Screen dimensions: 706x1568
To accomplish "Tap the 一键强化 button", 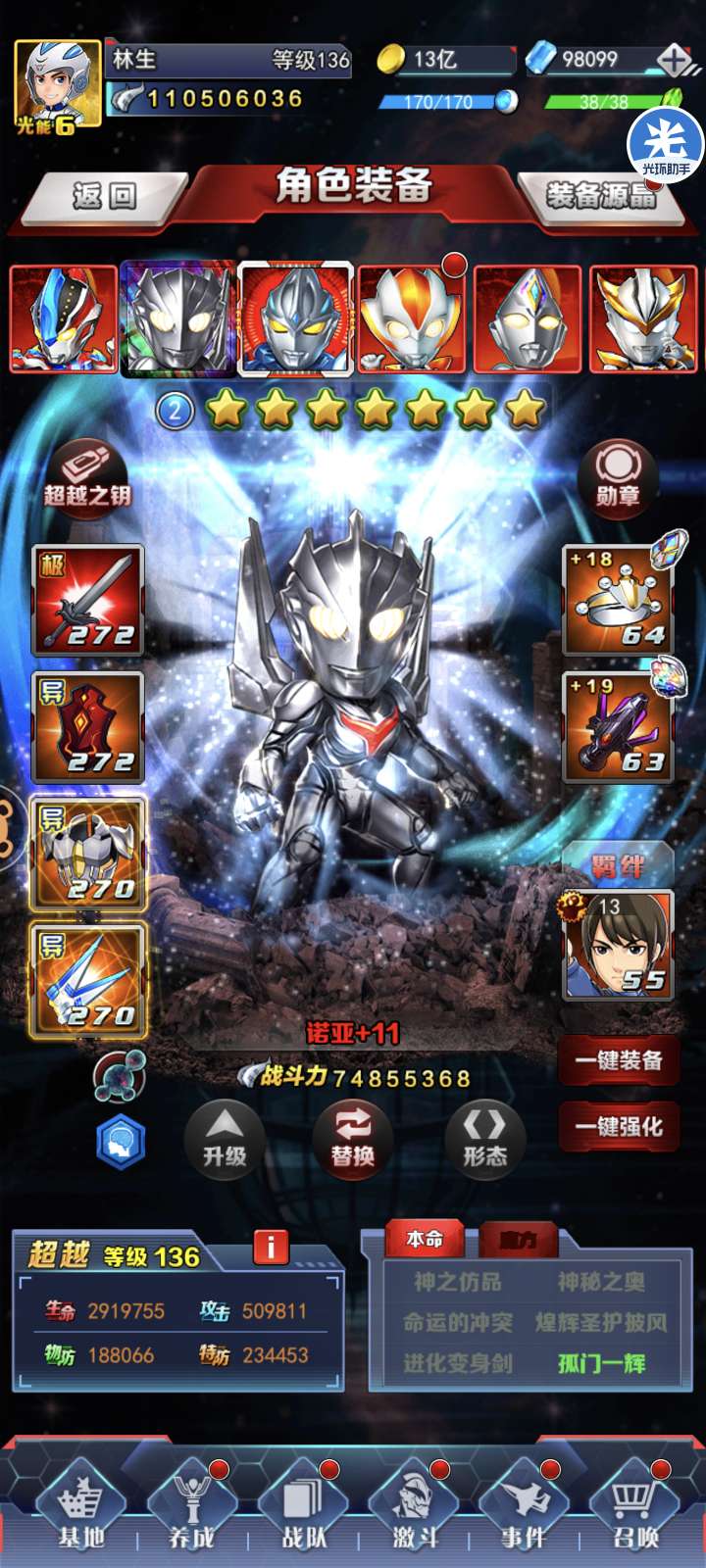I will pos(619,1127).
